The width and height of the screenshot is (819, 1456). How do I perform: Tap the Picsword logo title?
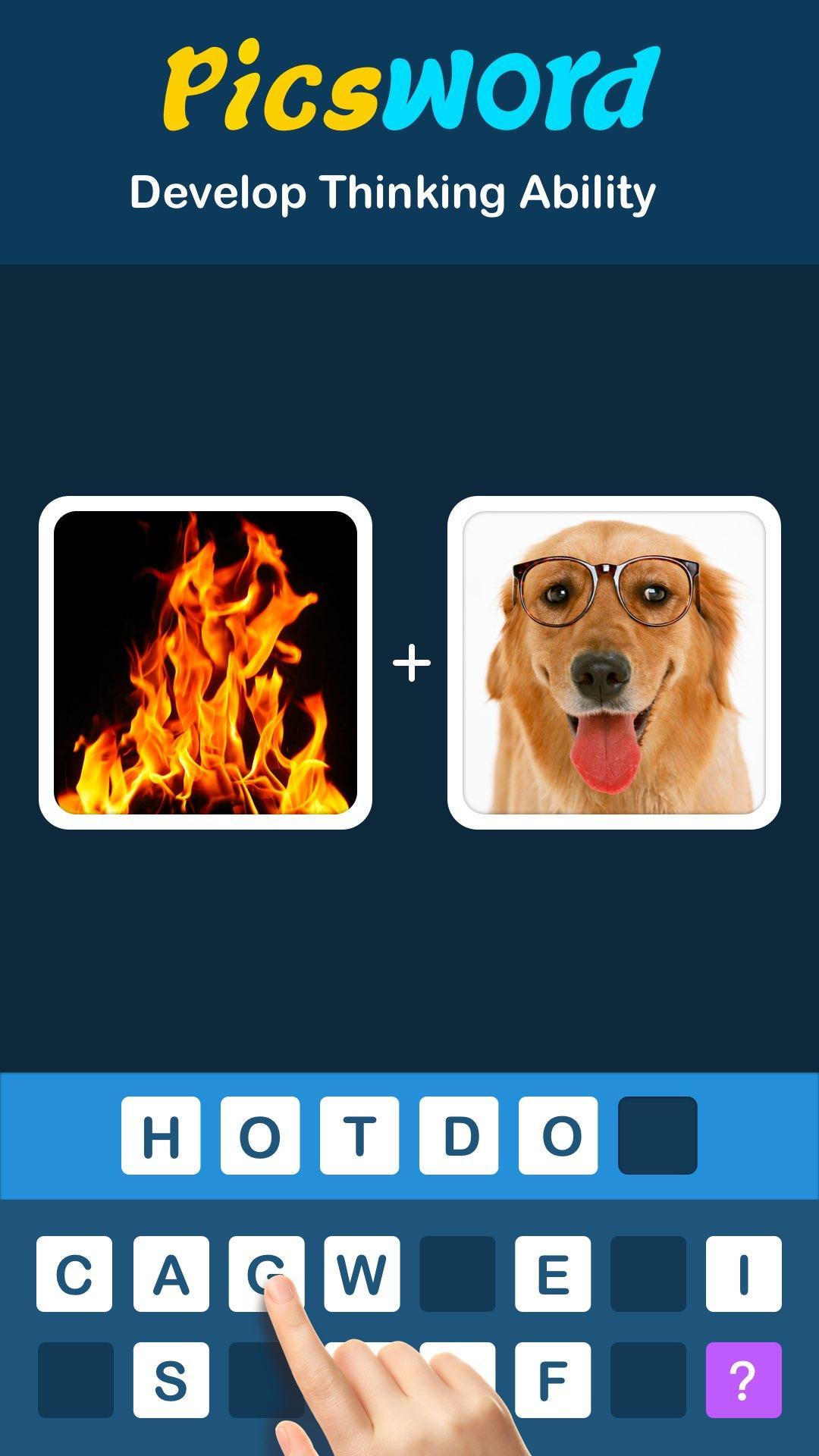tap(409, 87)
